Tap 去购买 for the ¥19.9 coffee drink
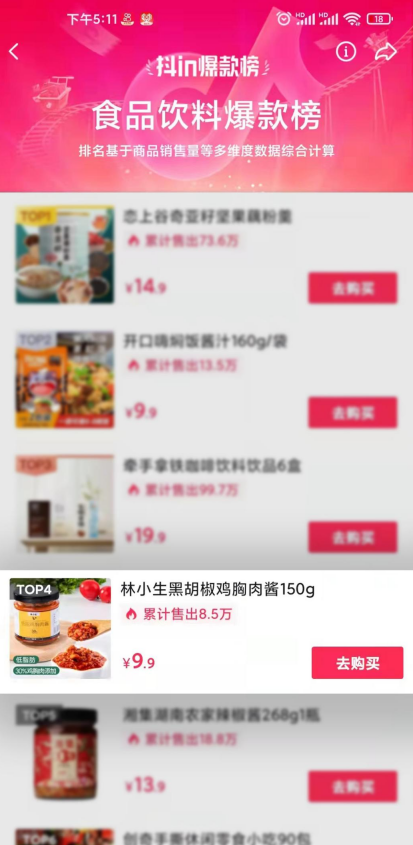413x845 pixels. pyautogui.click(x=353, y=537)
